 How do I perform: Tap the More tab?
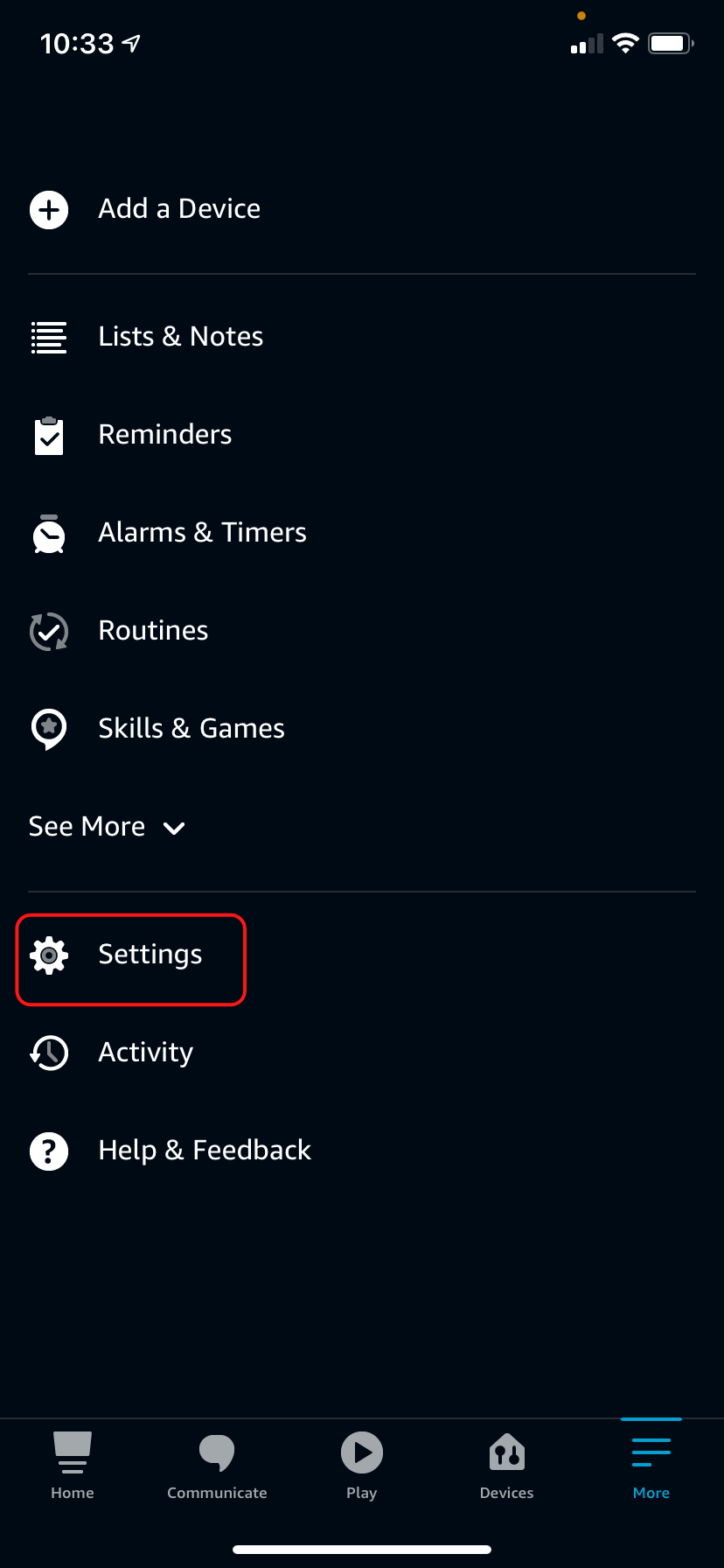coord(651,1466)
